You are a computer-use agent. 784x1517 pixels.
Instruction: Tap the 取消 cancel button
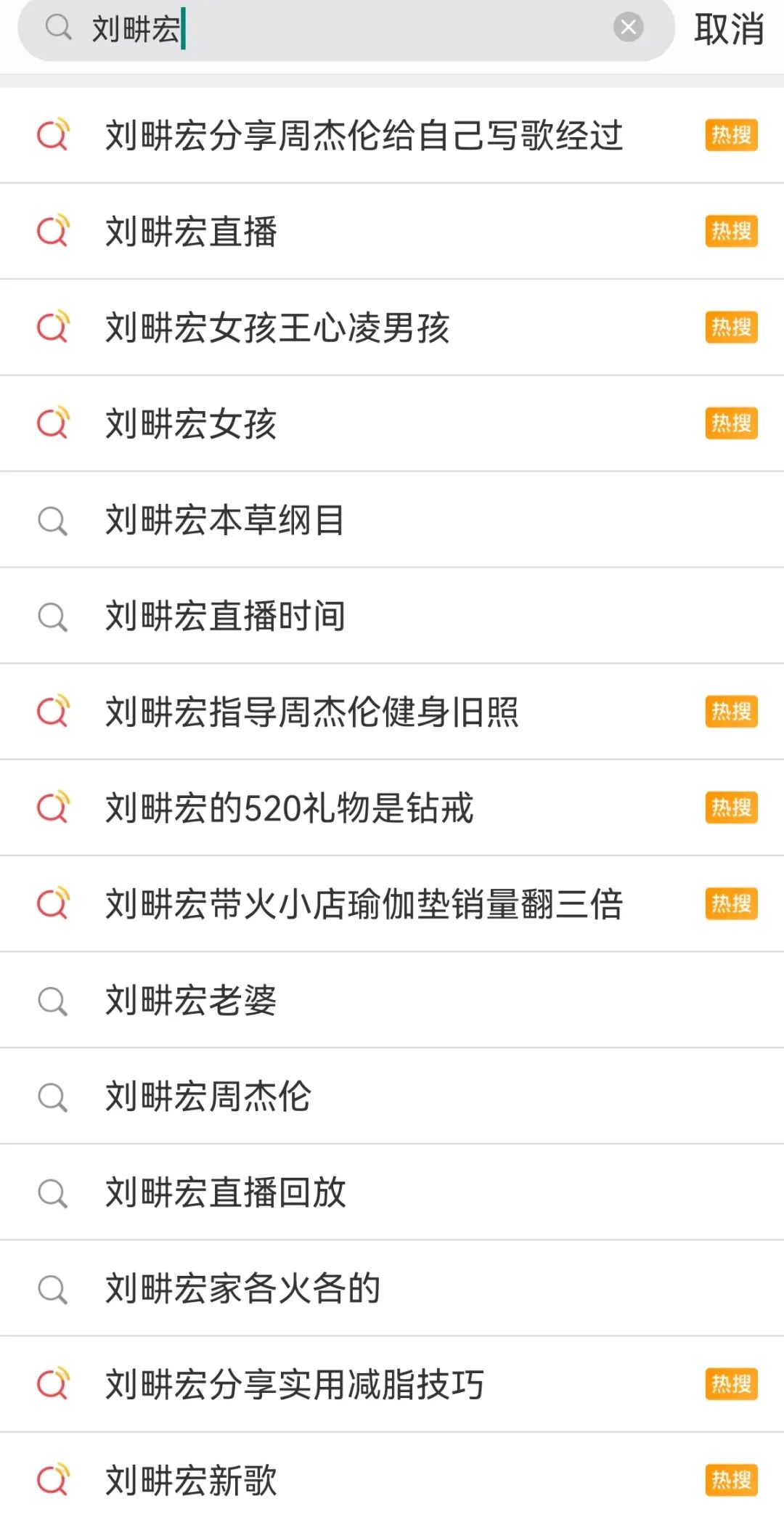pos(728,29)
